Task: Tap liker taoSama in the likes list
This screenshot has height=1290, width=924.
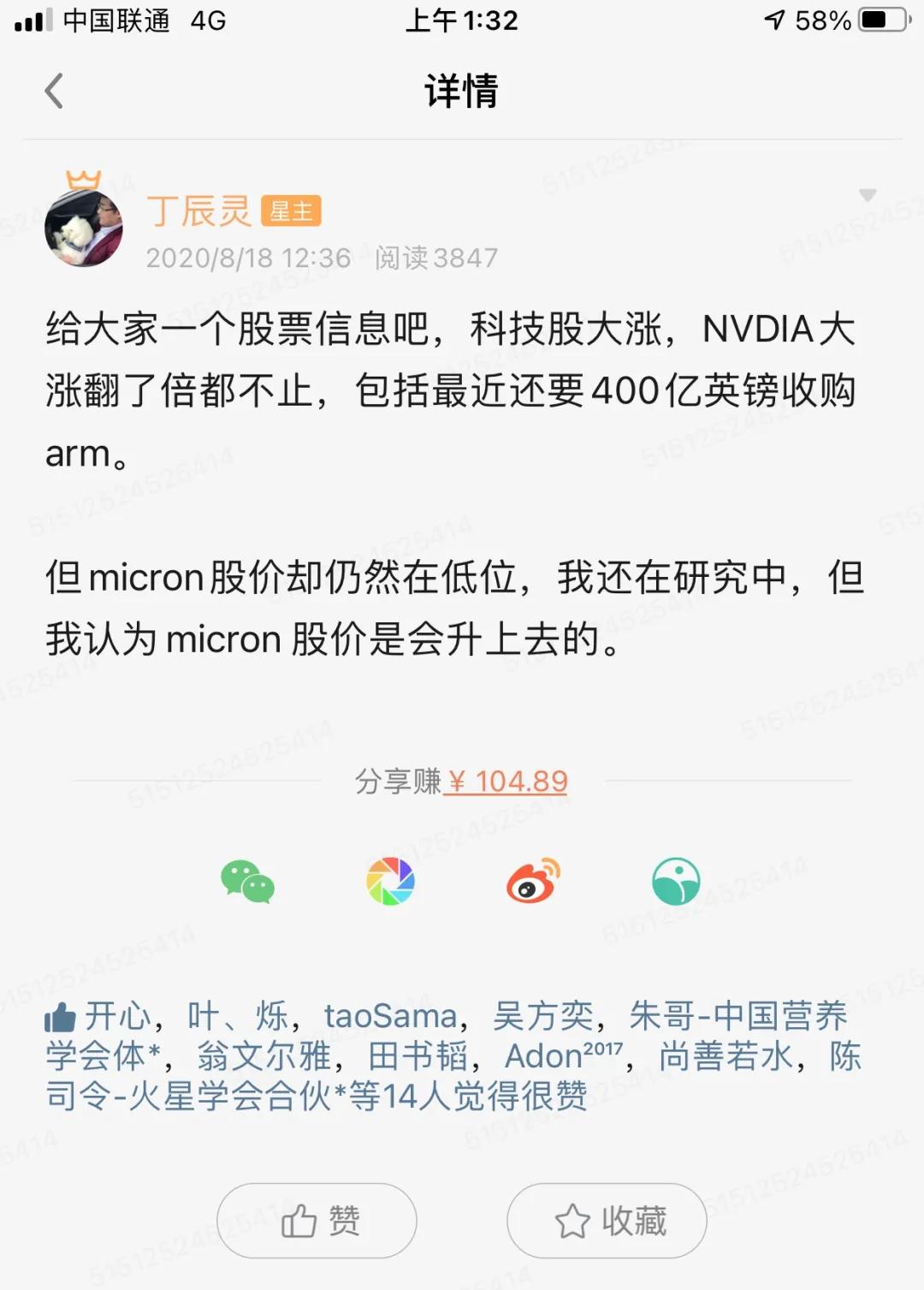Action: [389, 1017]
